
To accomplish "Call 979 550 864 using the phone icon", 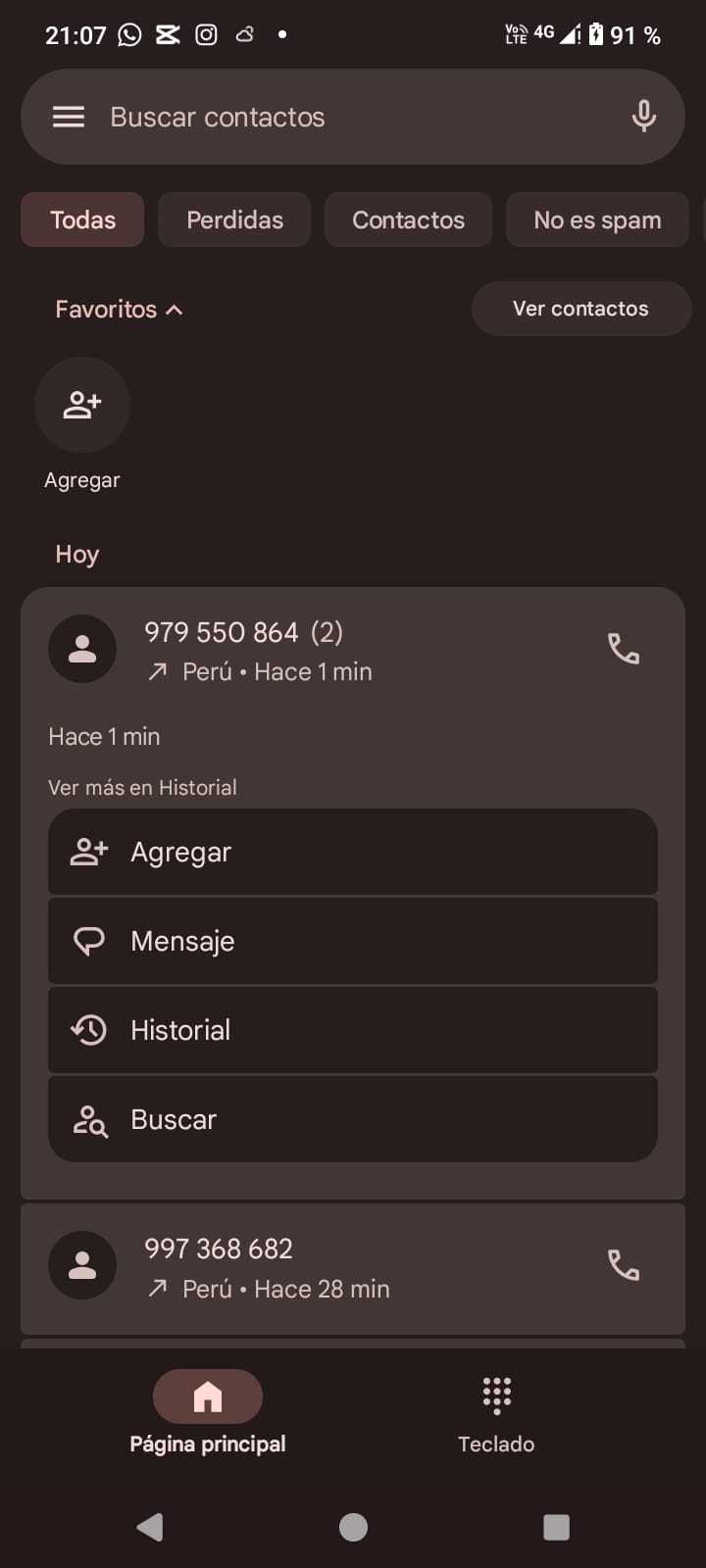I will tap(624, 649).
